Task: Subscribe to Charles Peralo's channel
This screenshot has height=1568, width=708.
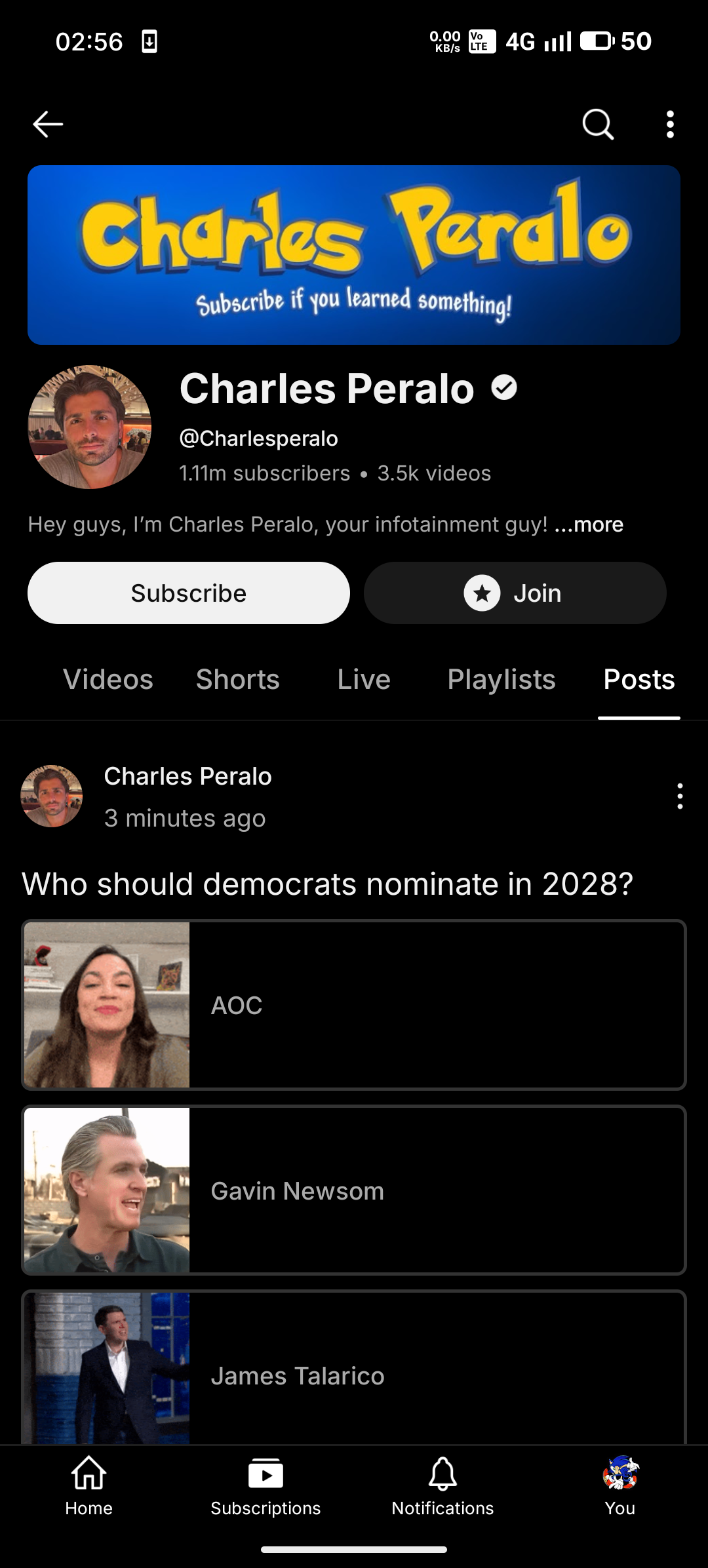Action: (x=189, y=593)
